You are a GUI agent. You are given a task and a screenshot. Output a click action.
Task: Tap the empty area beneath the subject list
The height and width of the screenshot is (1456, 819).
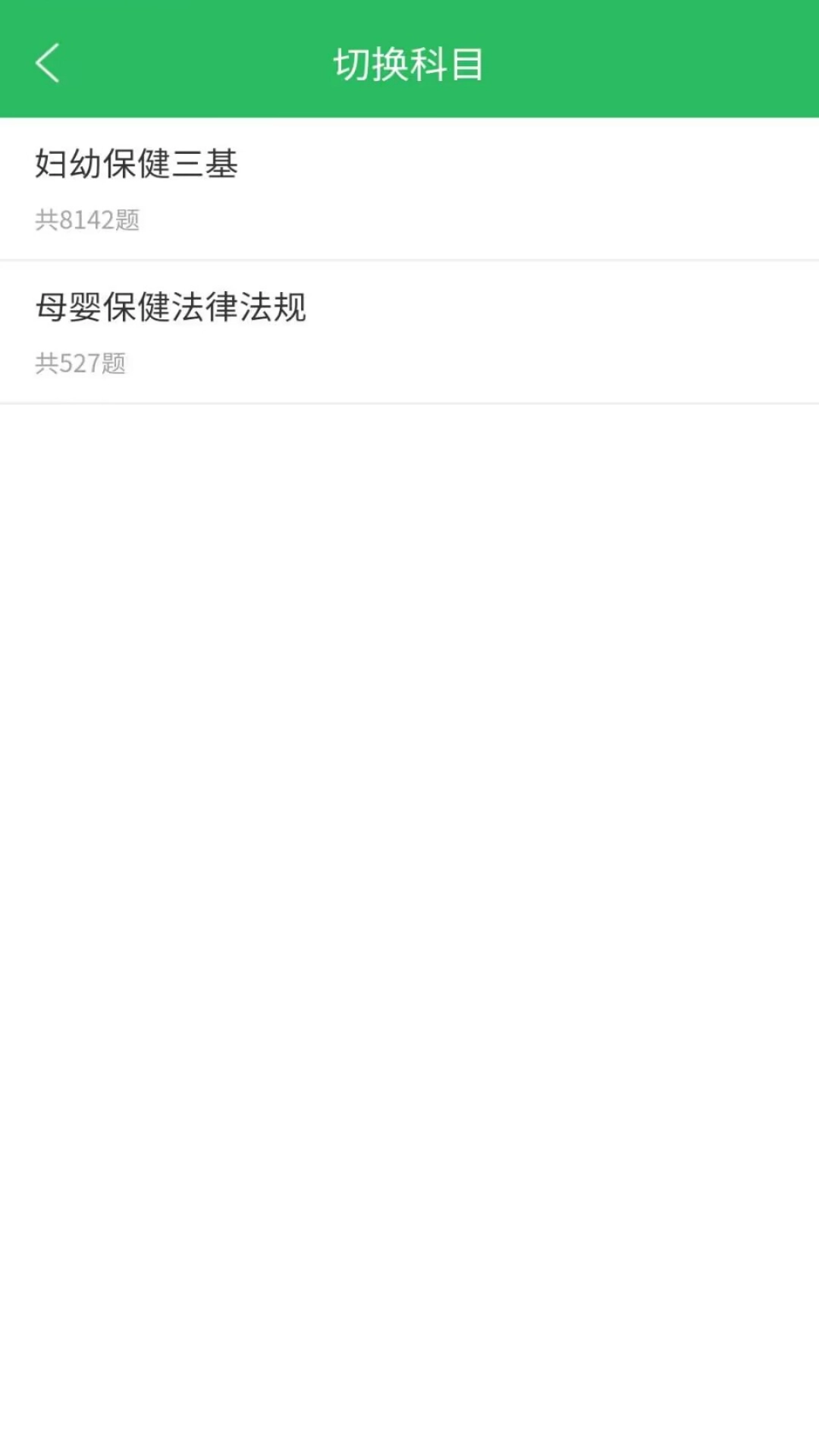[x=409, y=834]
